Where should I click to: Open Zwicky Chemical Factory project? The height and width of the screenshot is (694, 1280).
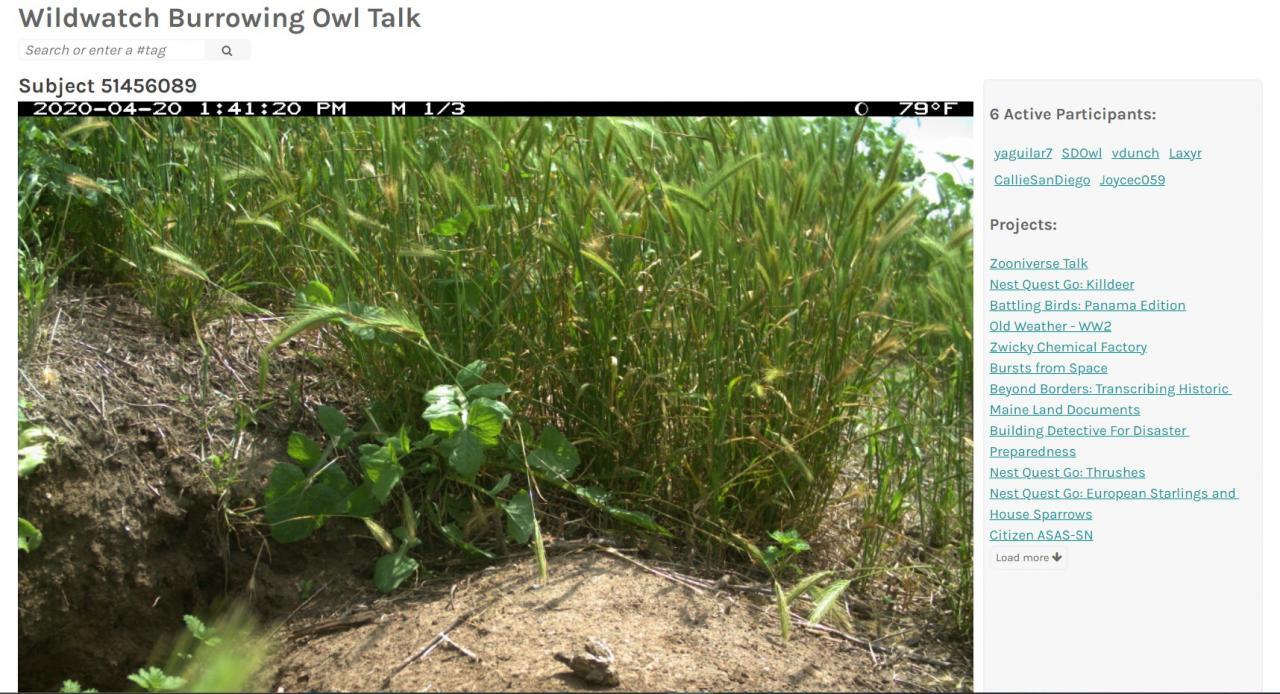click(x=1068, y=347)
